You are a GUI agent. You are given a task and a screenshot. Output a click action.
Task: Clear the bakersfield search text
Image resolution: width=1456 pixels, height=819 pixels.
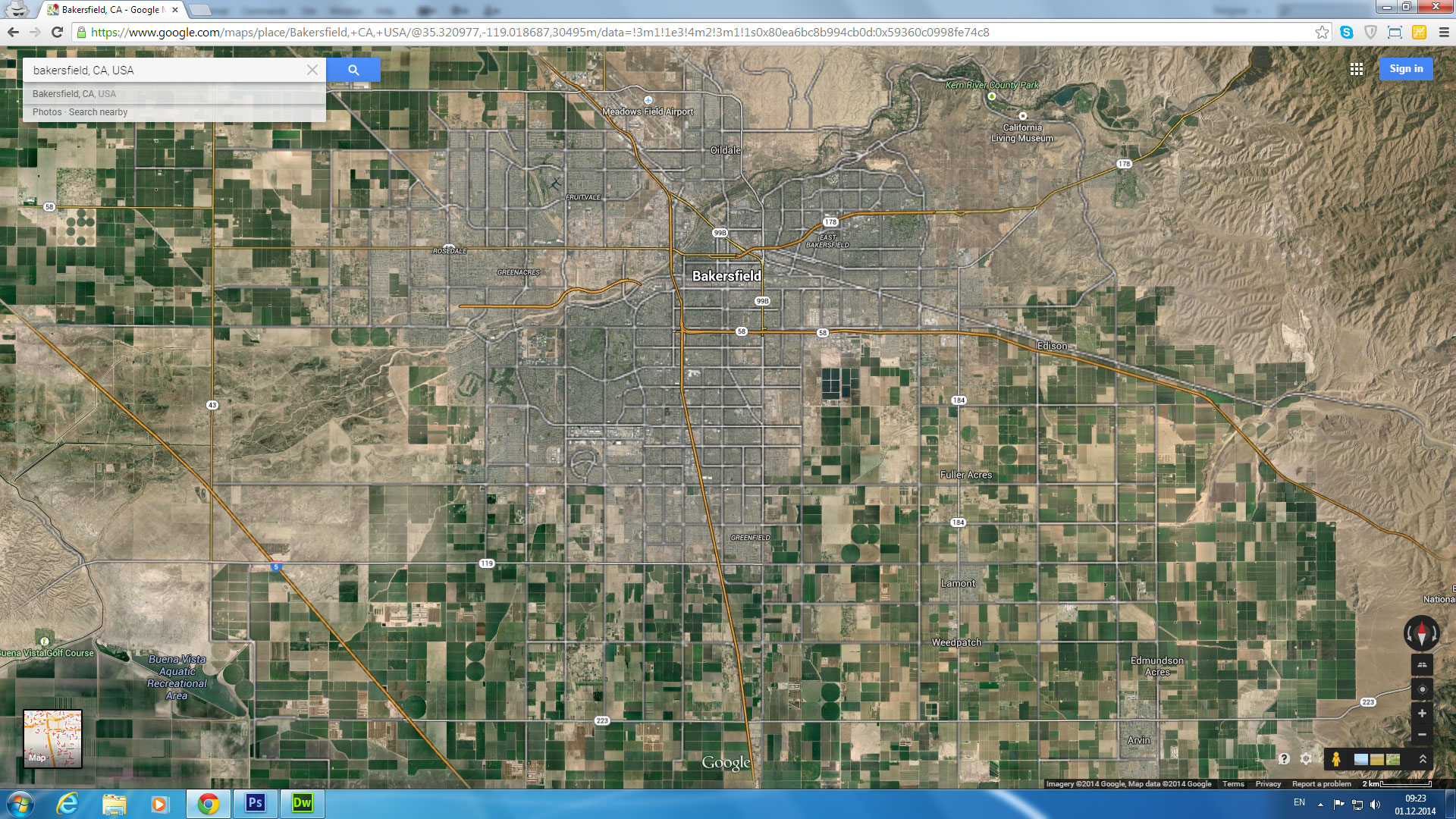point(312,70)
